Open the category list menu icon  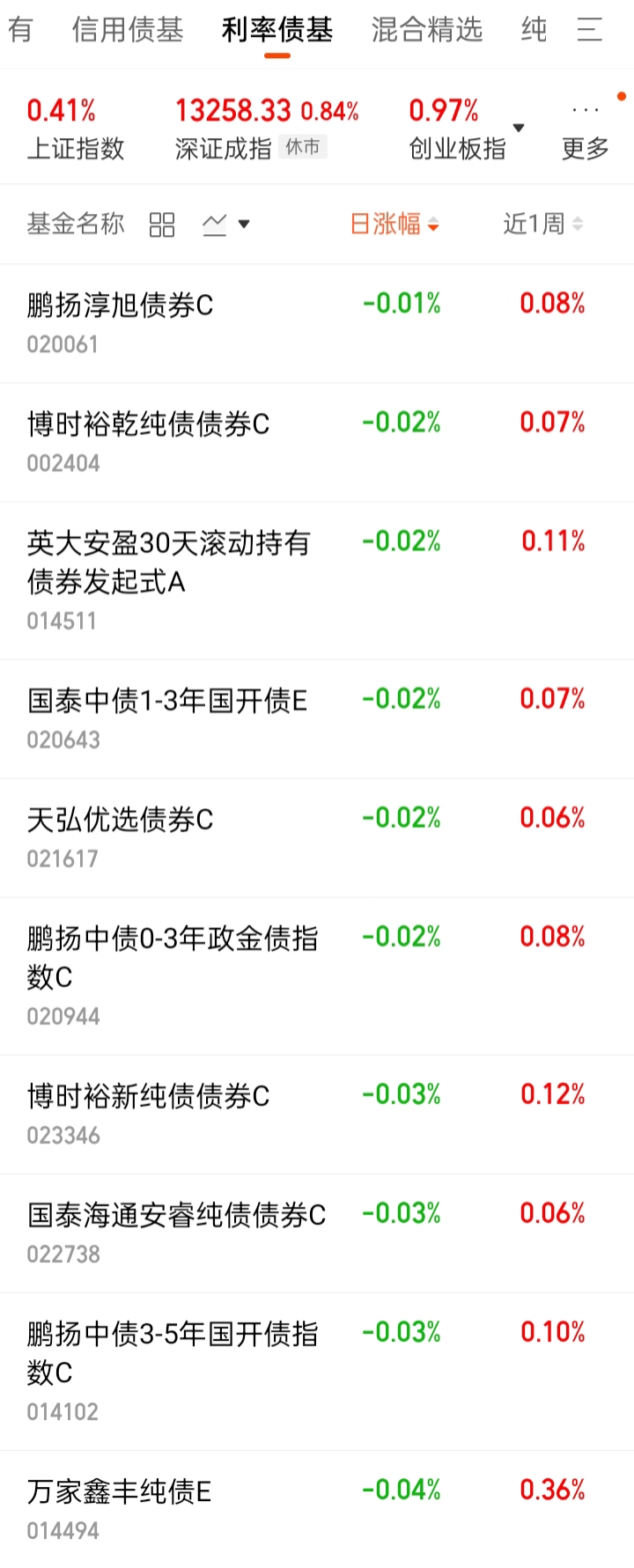(589, 30)
